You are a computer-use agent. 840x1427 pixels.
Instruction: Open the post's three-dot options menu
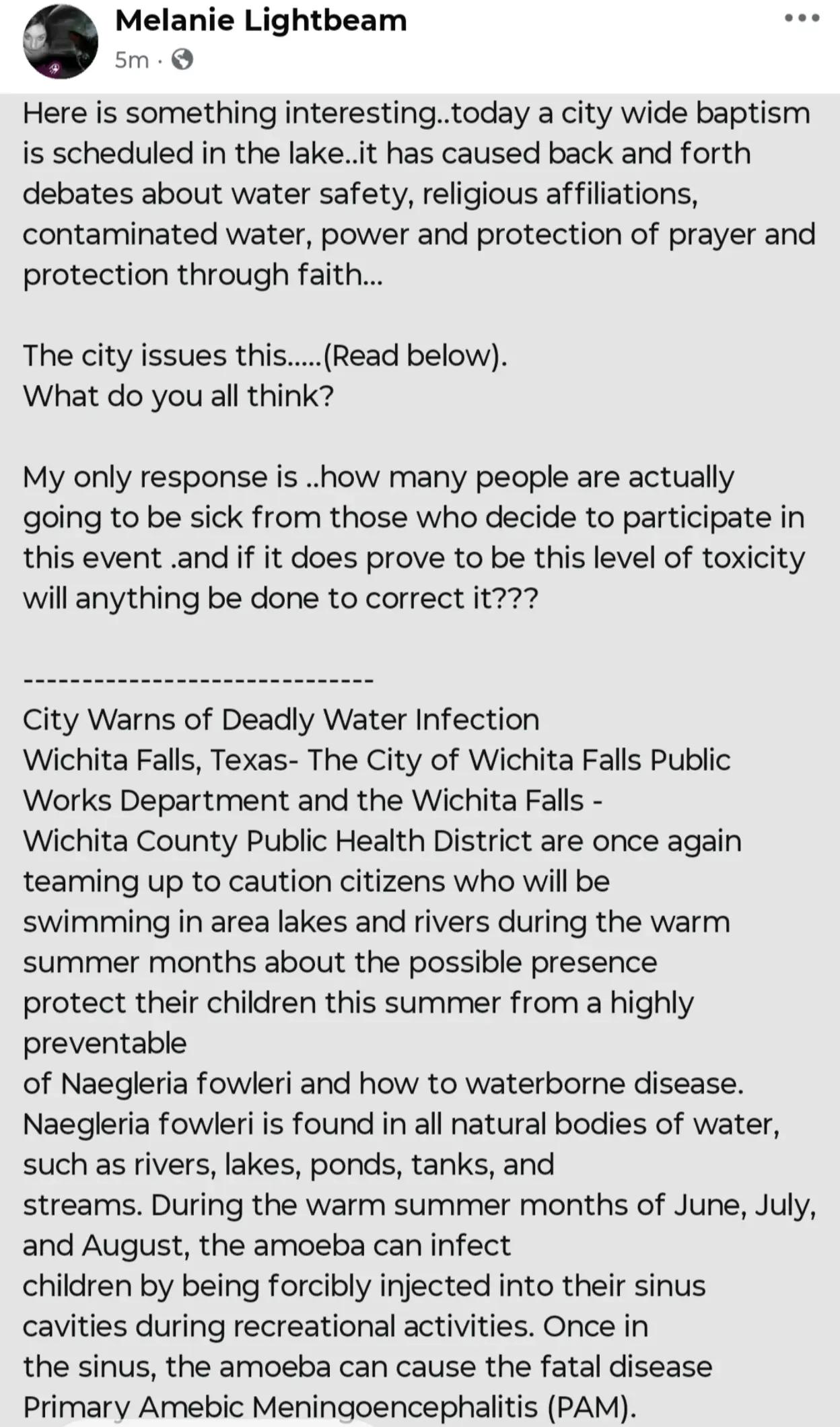[x=802, y=19]
